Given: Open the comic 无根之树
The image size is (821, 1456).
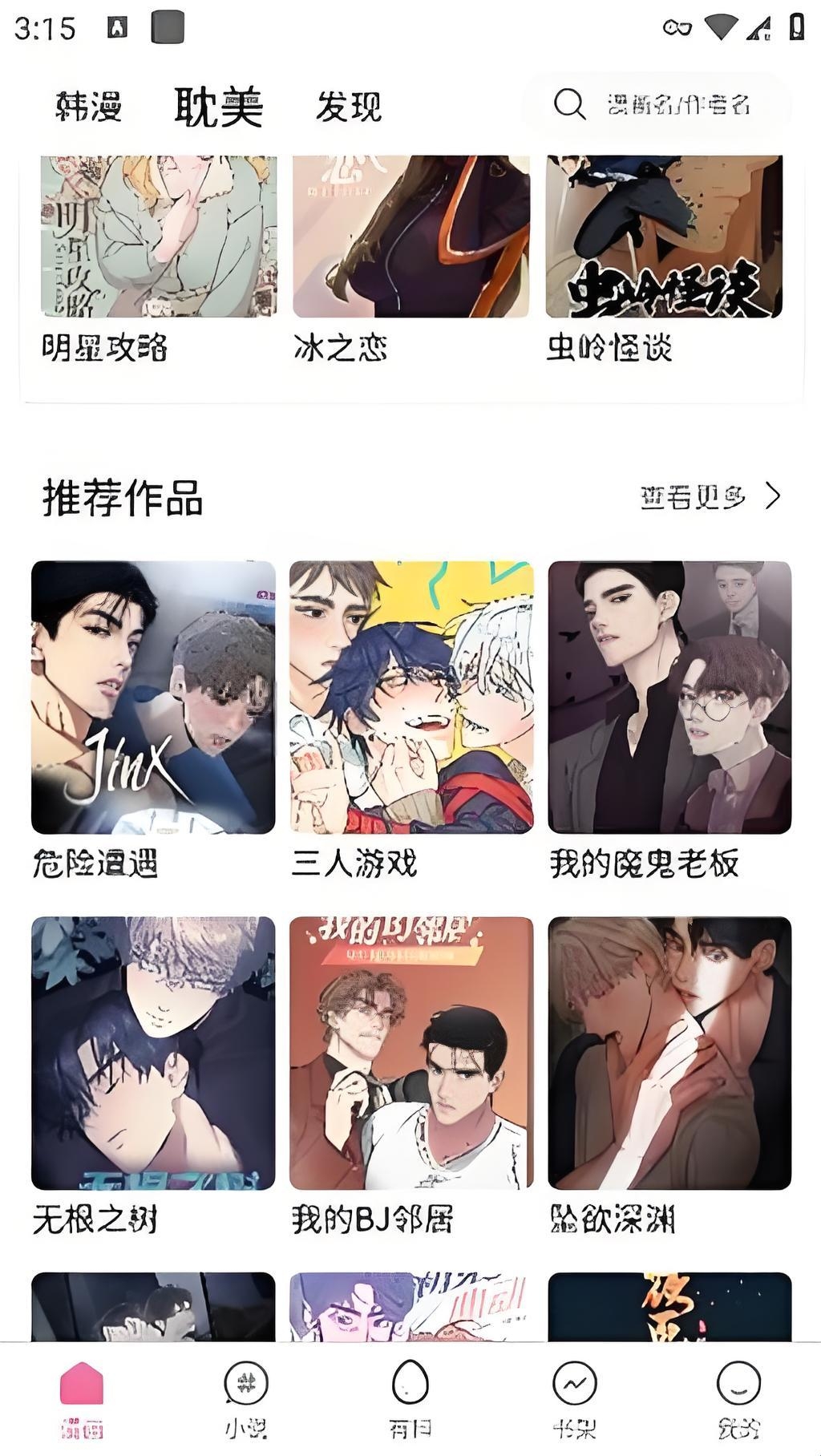Looking at the screenshot, I should pos(153,1053).
